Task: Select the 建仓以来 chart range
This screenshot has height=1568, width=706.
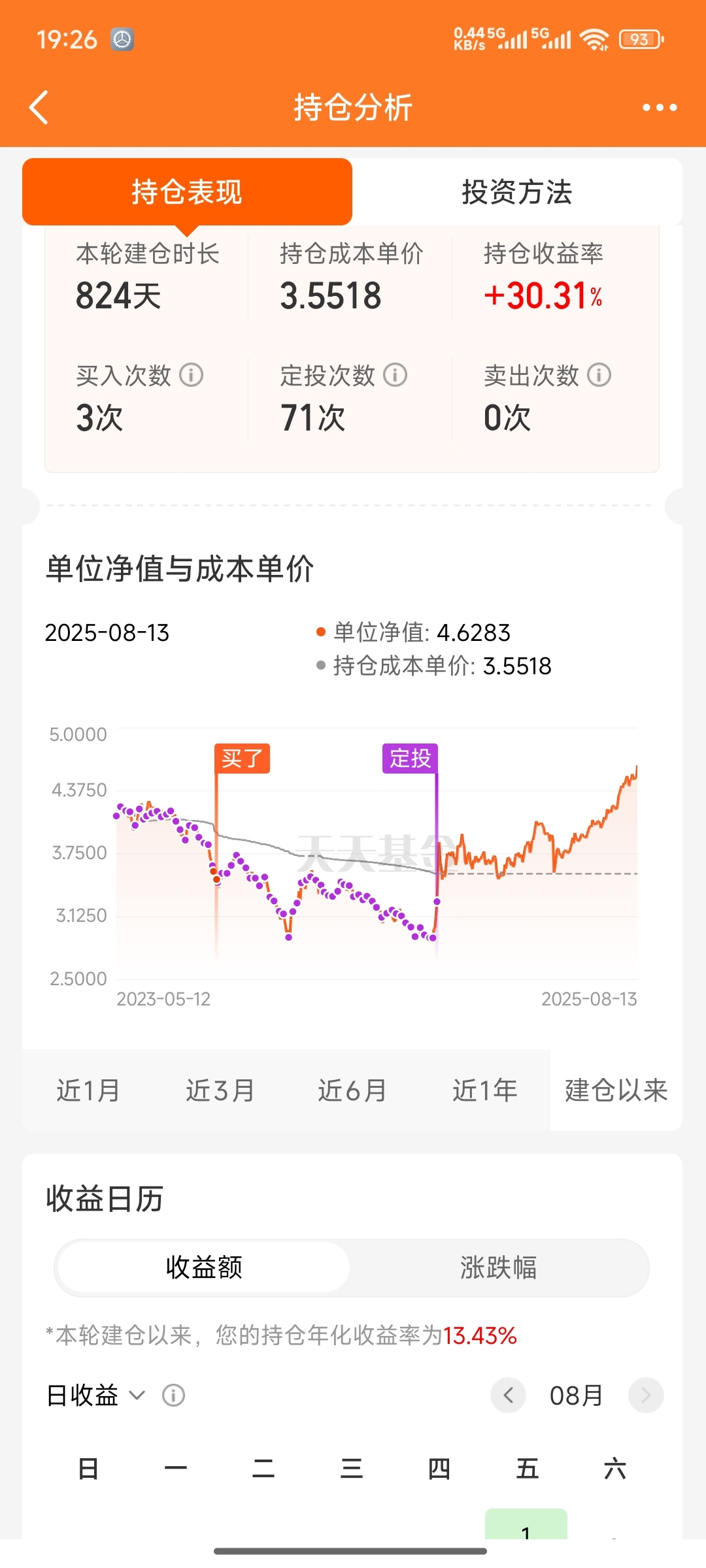Action: point(616,1090)
